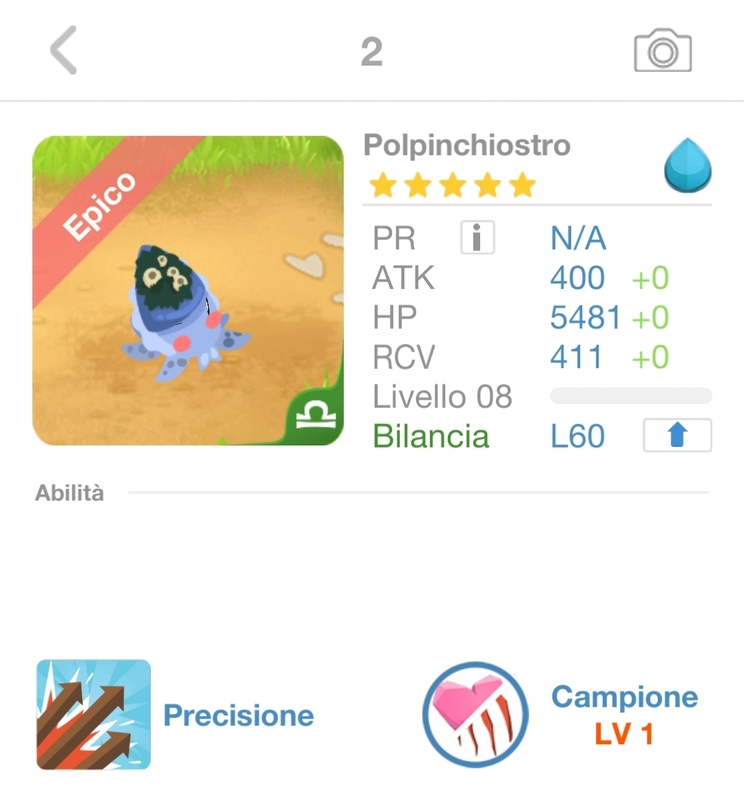
Task: Open the Campione LV 1 ability
Action: pyautogui.click(x=476, y=714)
